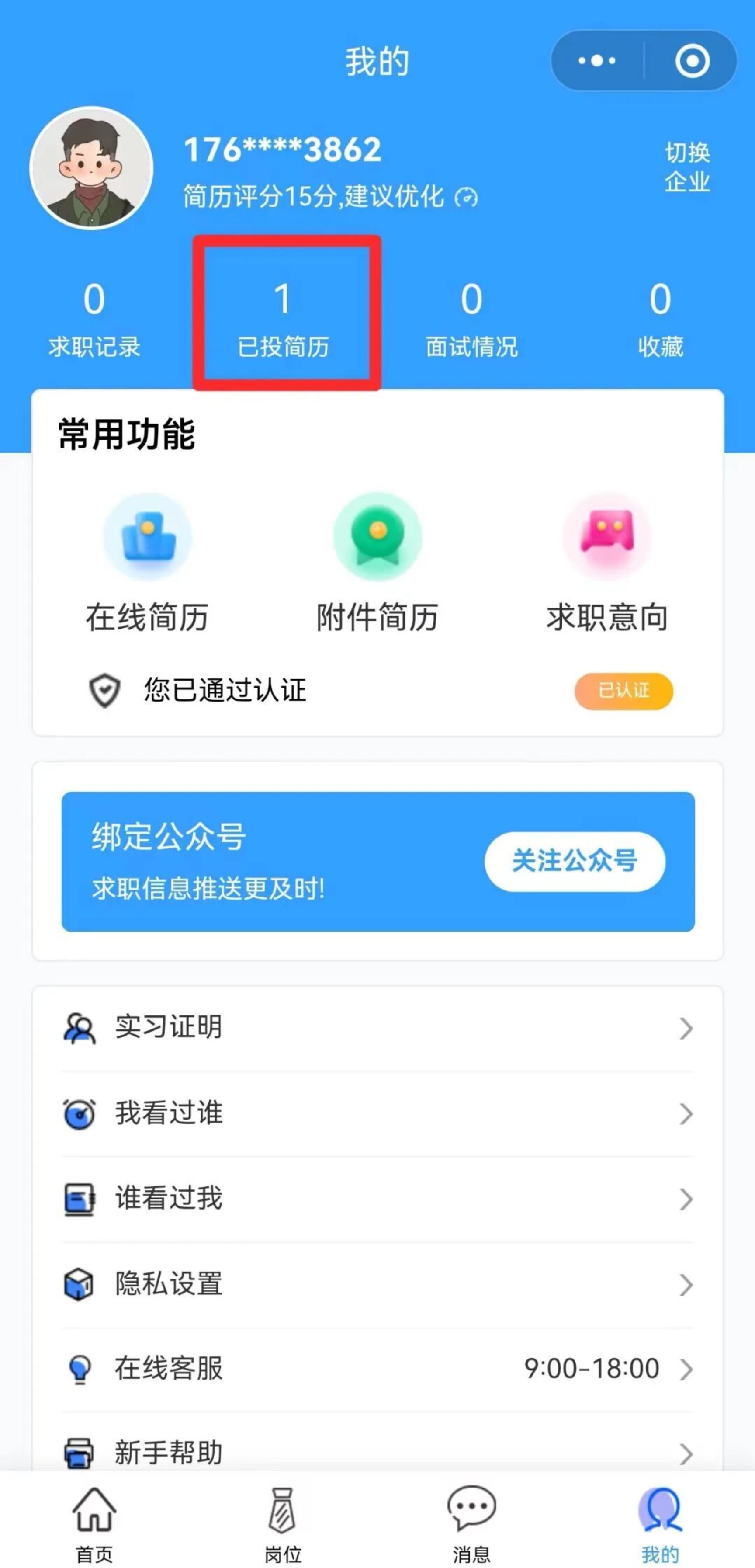Tap the 关注公众号 follow button
This screenshot has width=755, height=1568.
point(574,861)
